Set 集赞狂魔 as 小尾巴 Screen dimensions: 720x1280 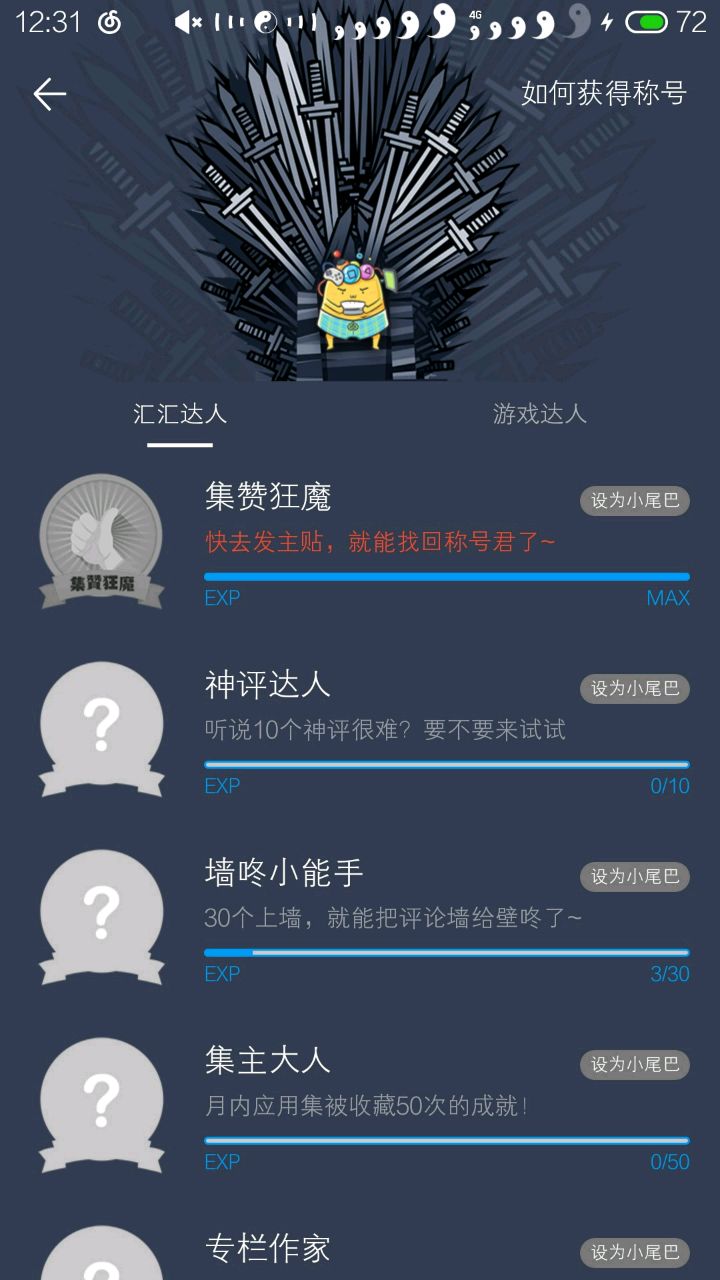point(635,501)
